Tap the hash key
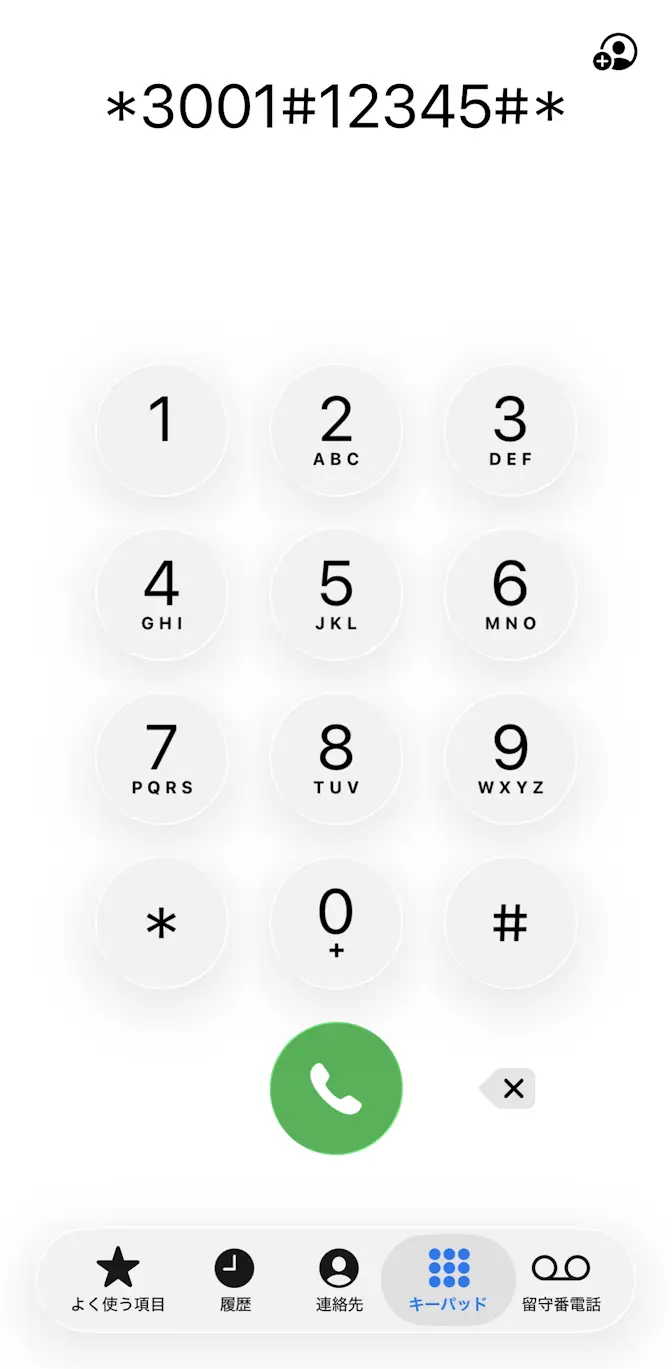 [510, 923]
